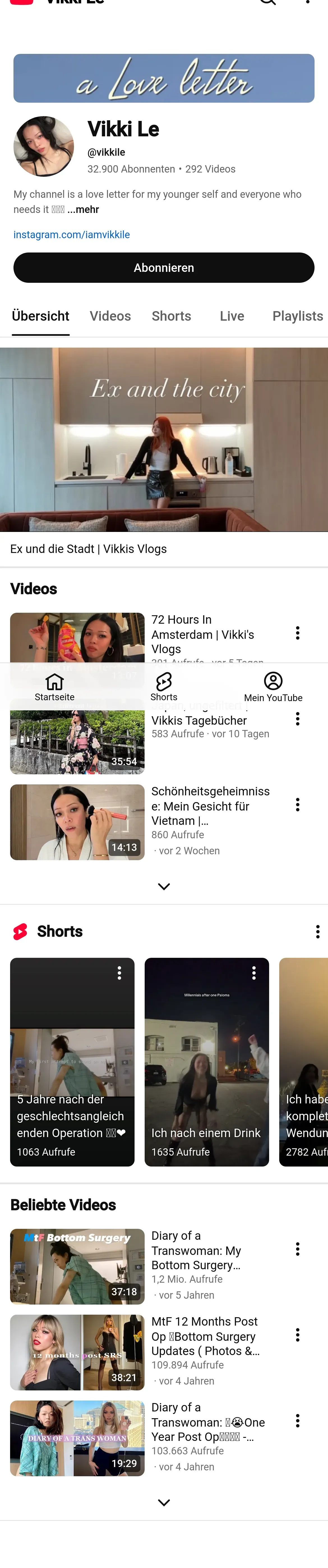Screen dimensions: 328x1568
Task: Open options for 72 Hours In Amsterdam video
Action: [297, 633]
